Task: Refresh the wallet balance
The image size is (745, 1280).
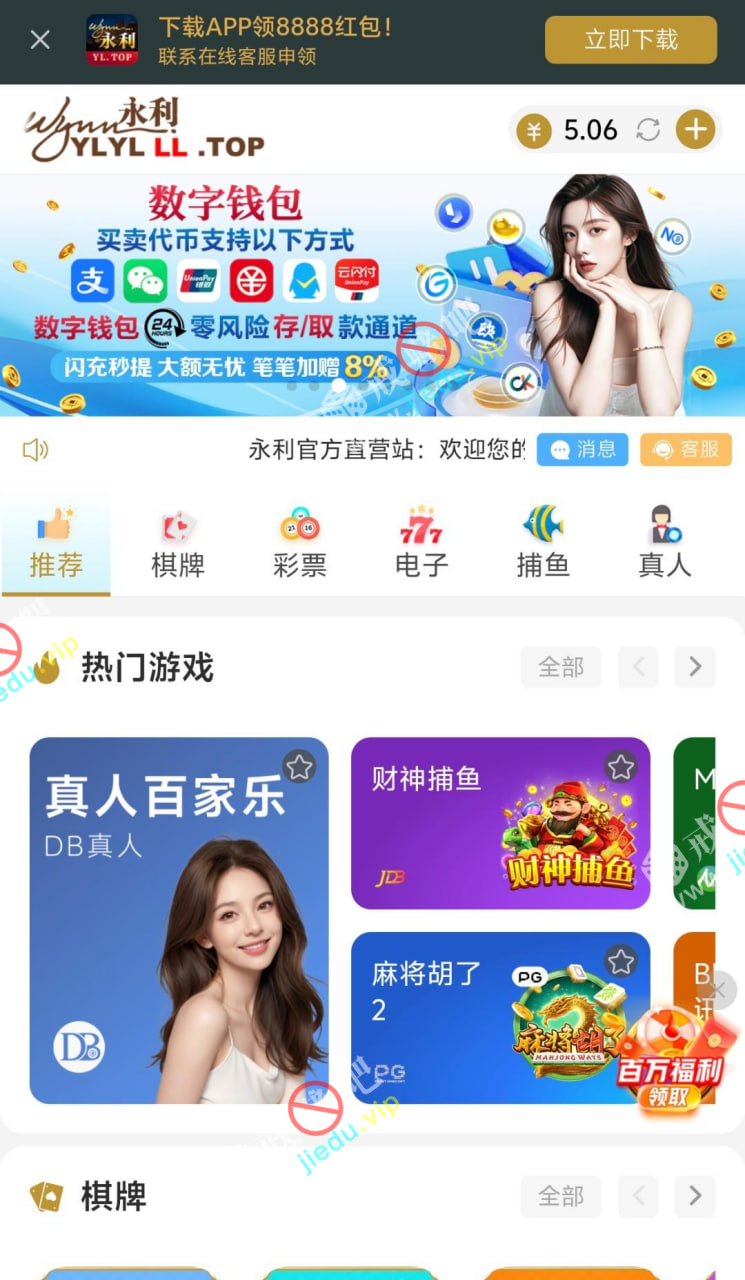Action: coord(648,130)
